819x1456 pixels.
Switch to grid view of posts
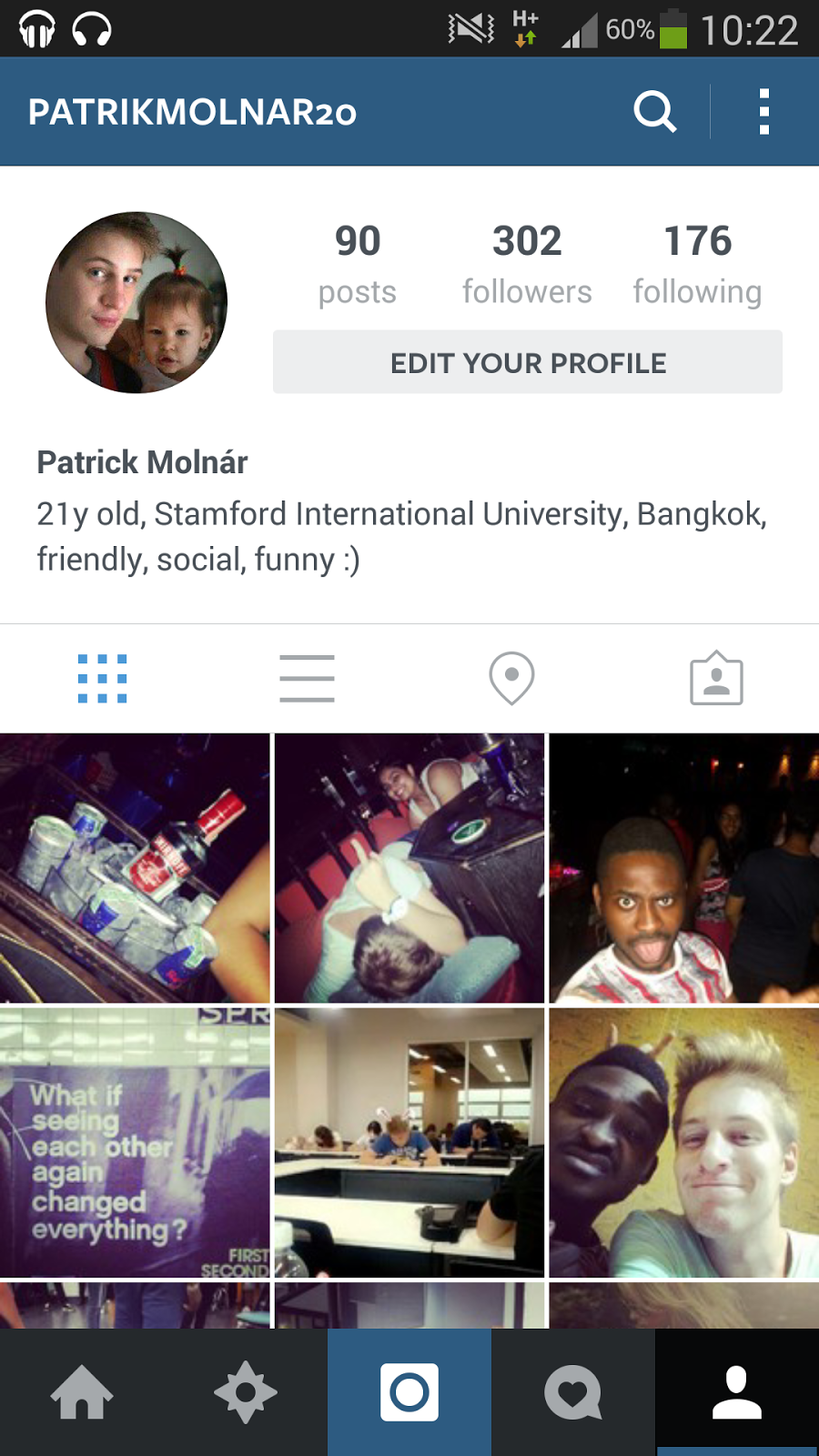coord(102,679)
